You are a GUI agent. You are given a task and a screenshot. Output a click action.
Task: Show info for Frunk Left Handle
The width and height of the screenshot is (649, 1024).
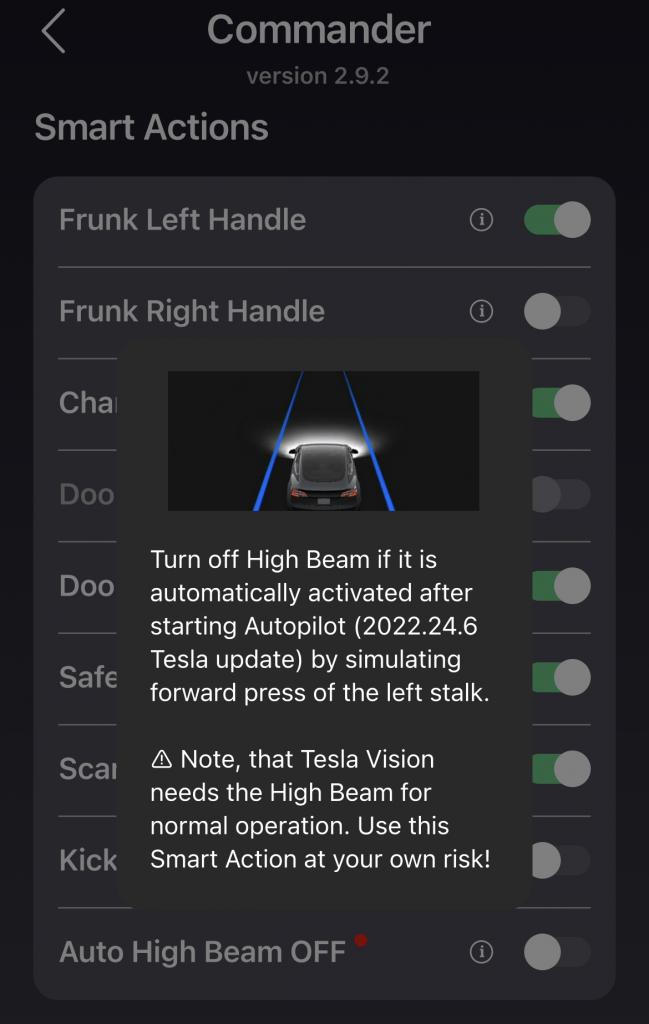481,220
